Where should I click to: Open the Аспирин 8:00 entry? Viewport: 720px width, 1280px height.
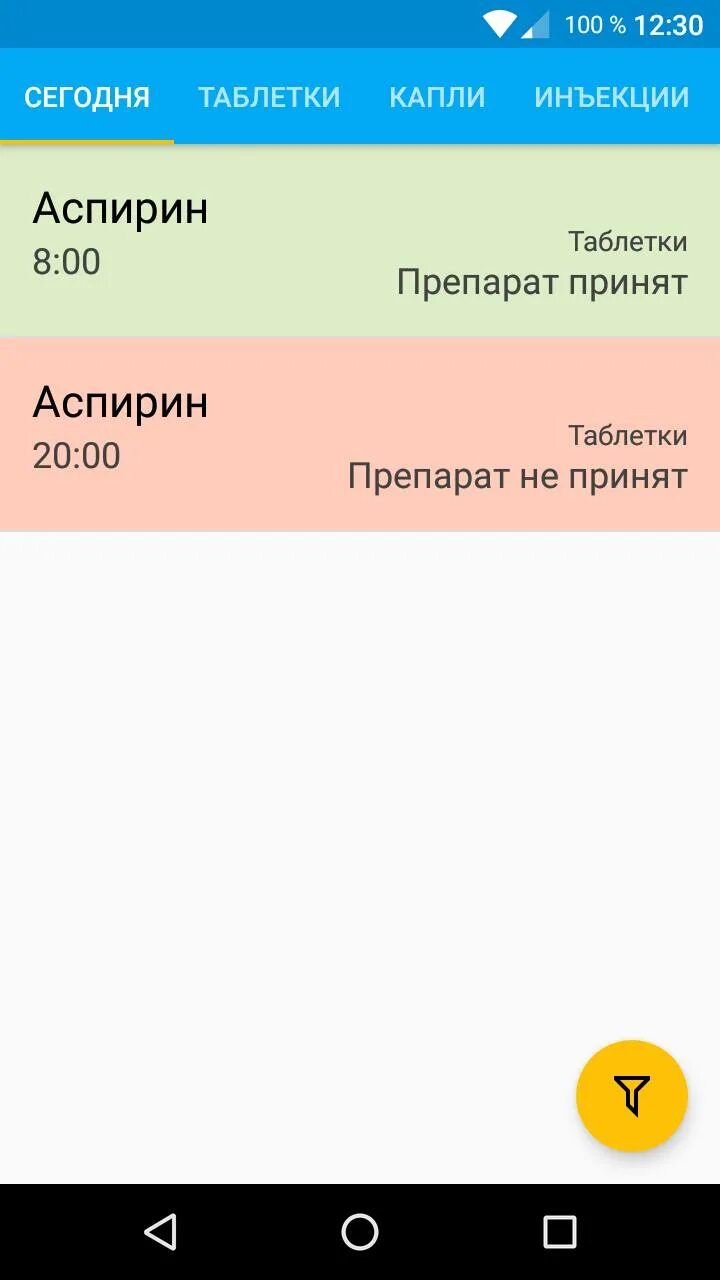click(x=360, y=241)
